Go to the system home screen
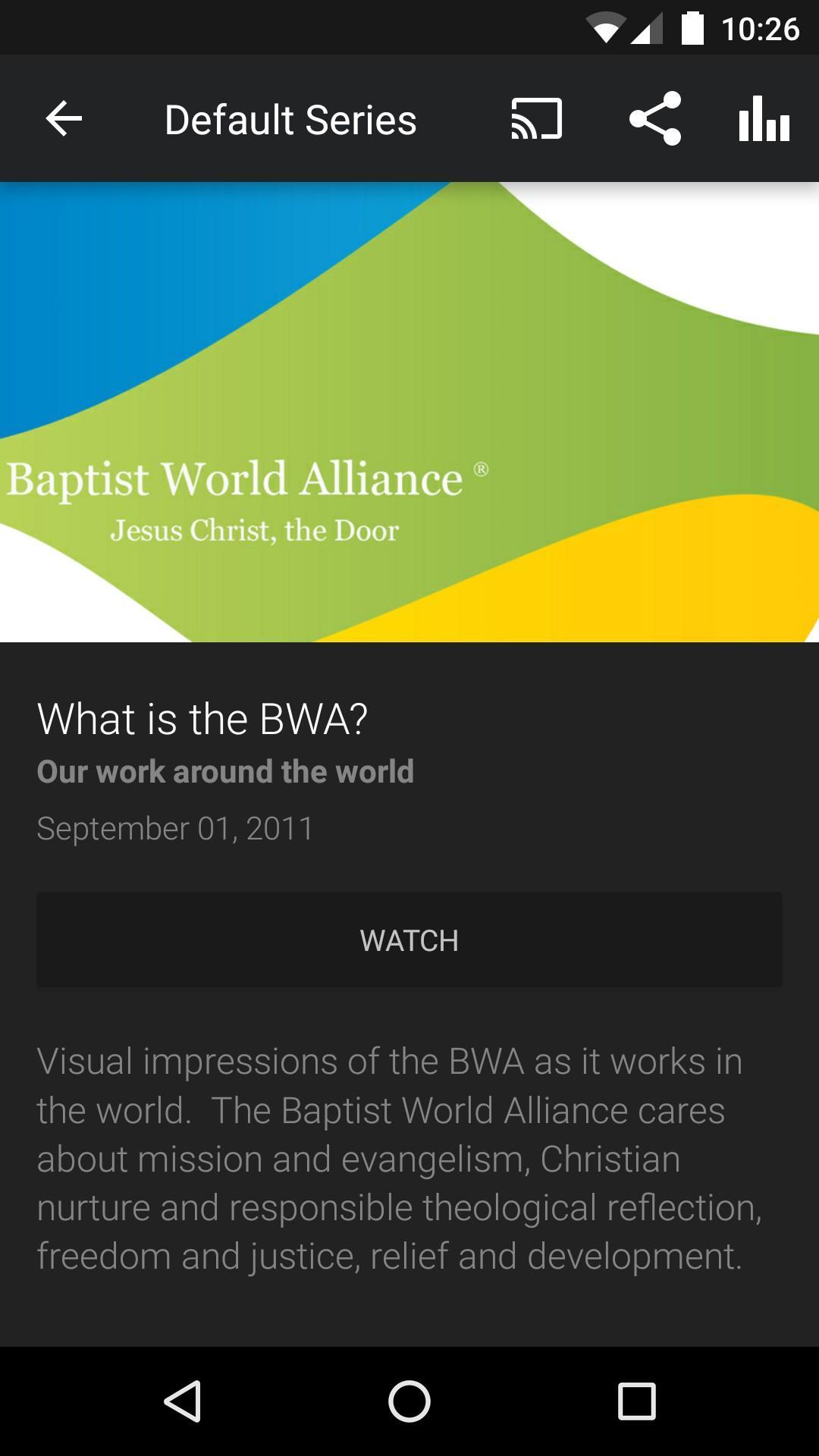The height and width of the screenshot is (1456, 819). (x=409, y=1401)
